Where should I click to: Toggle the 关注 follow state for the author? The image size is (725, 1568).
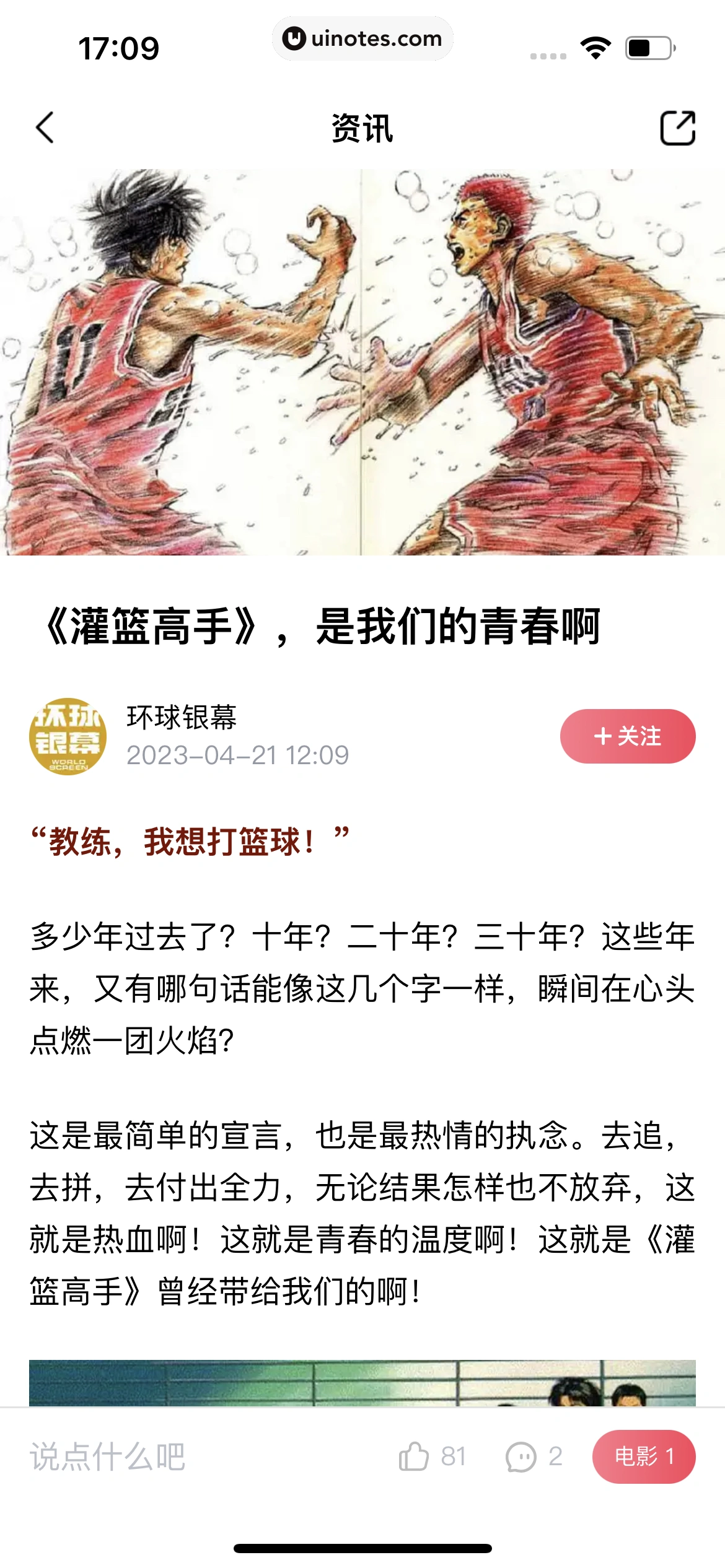pos(628,736)
